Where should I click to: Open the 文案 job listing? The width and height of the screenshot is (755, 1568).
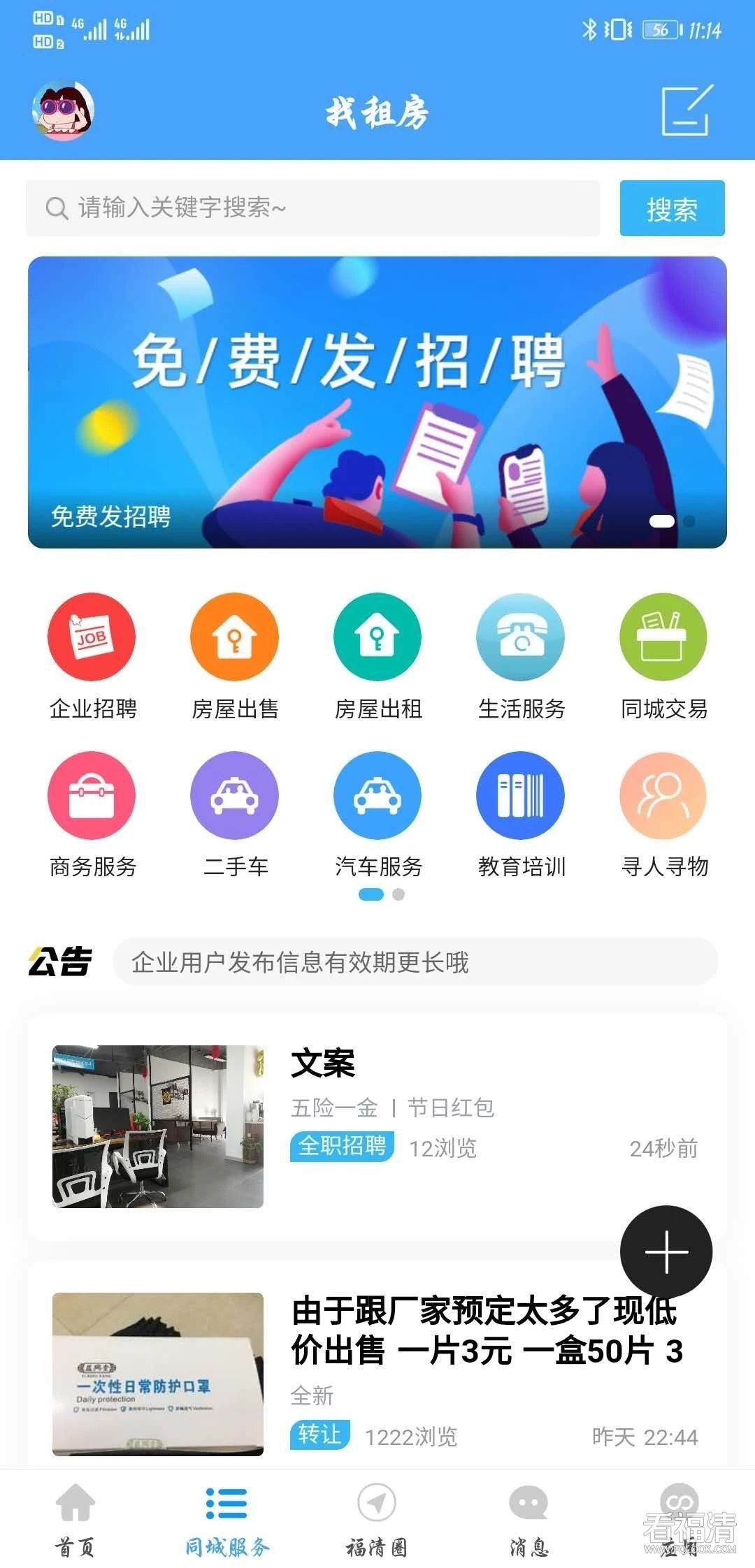377,1126
